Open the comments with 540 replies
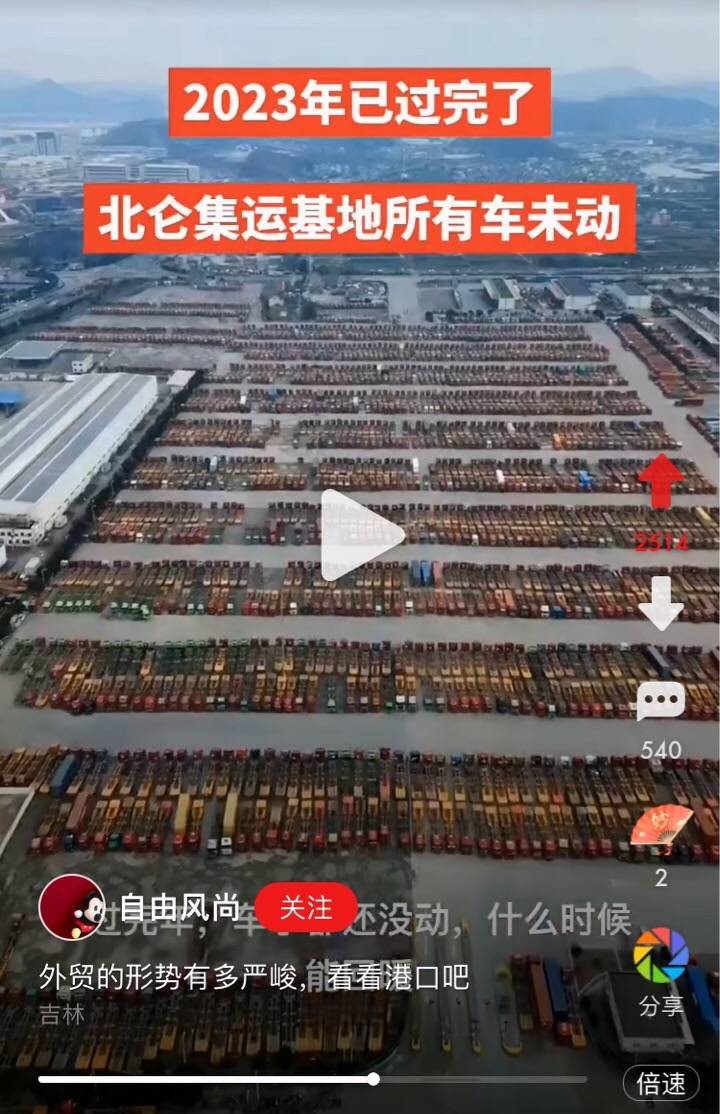 coord(661,701)
